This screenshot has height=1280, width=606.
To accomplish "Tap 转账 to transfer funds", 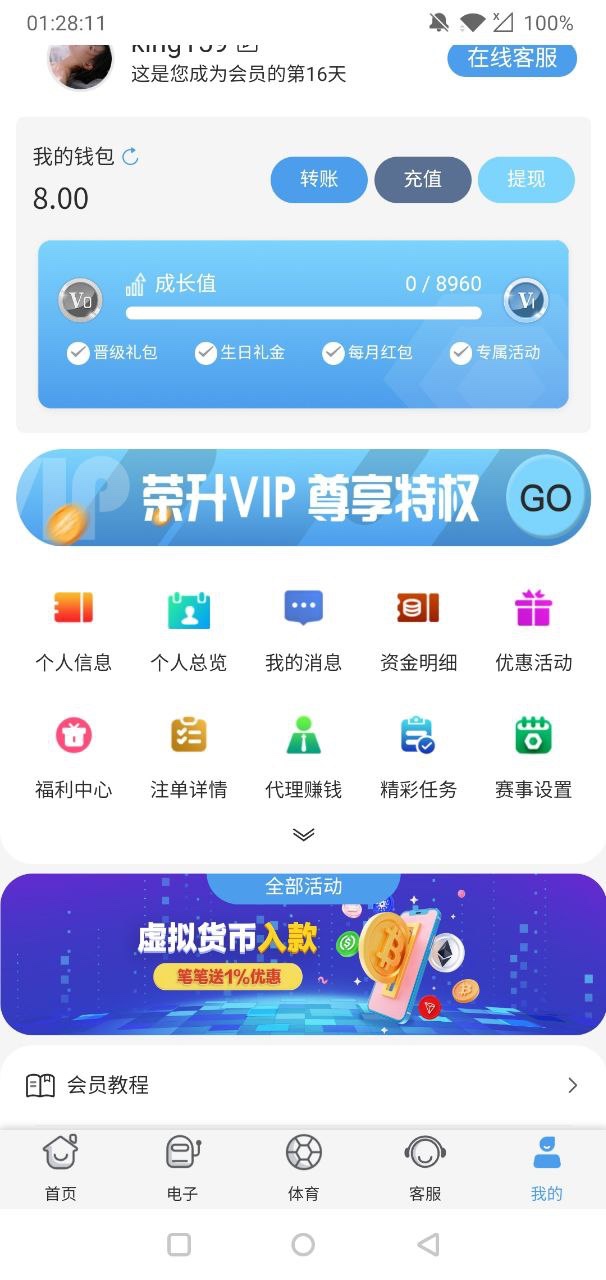I will coord(319,180).
